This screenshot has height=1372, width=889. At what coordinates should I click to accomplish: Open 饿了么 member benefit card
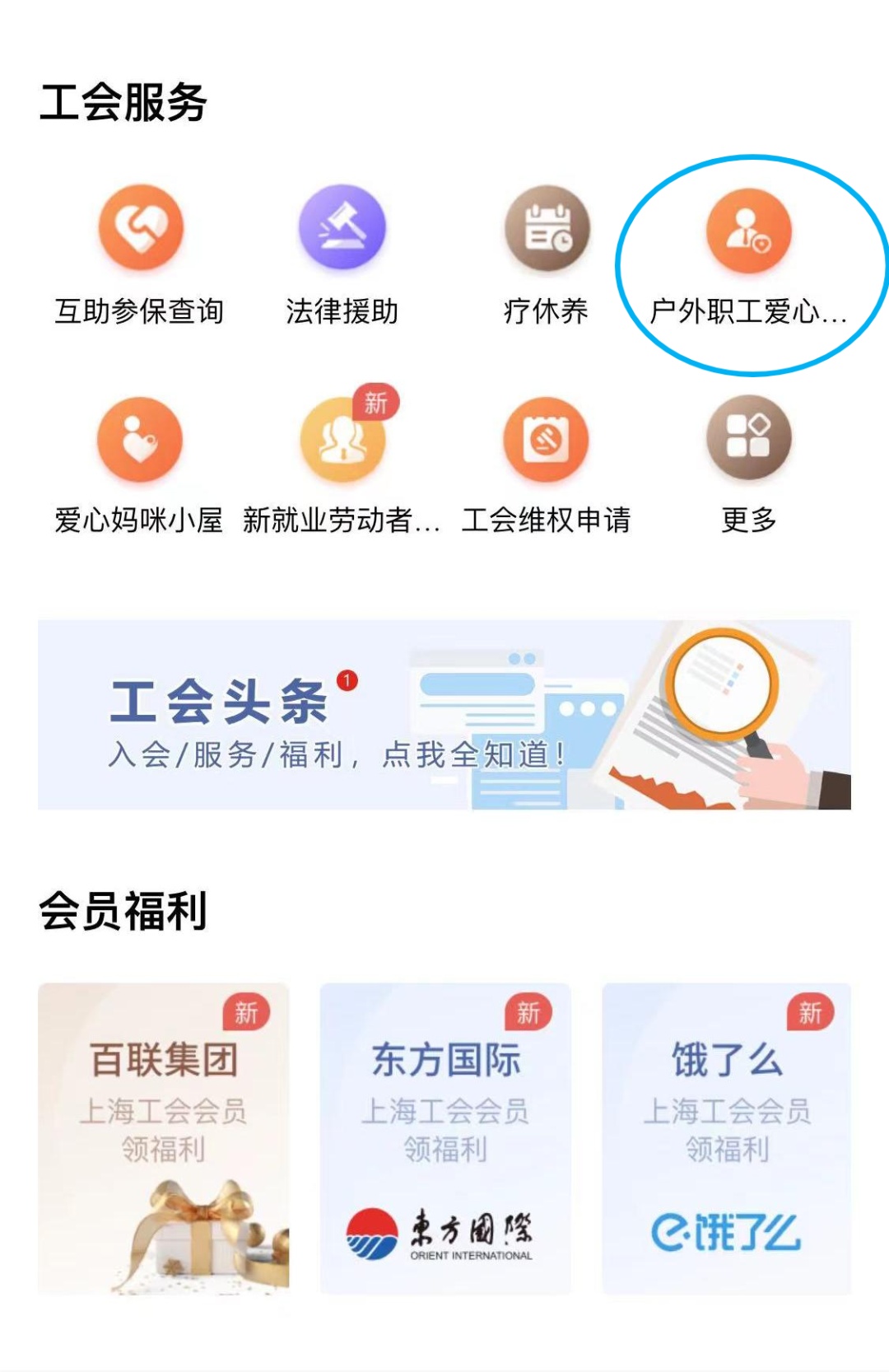click(x=727, y=1138)
